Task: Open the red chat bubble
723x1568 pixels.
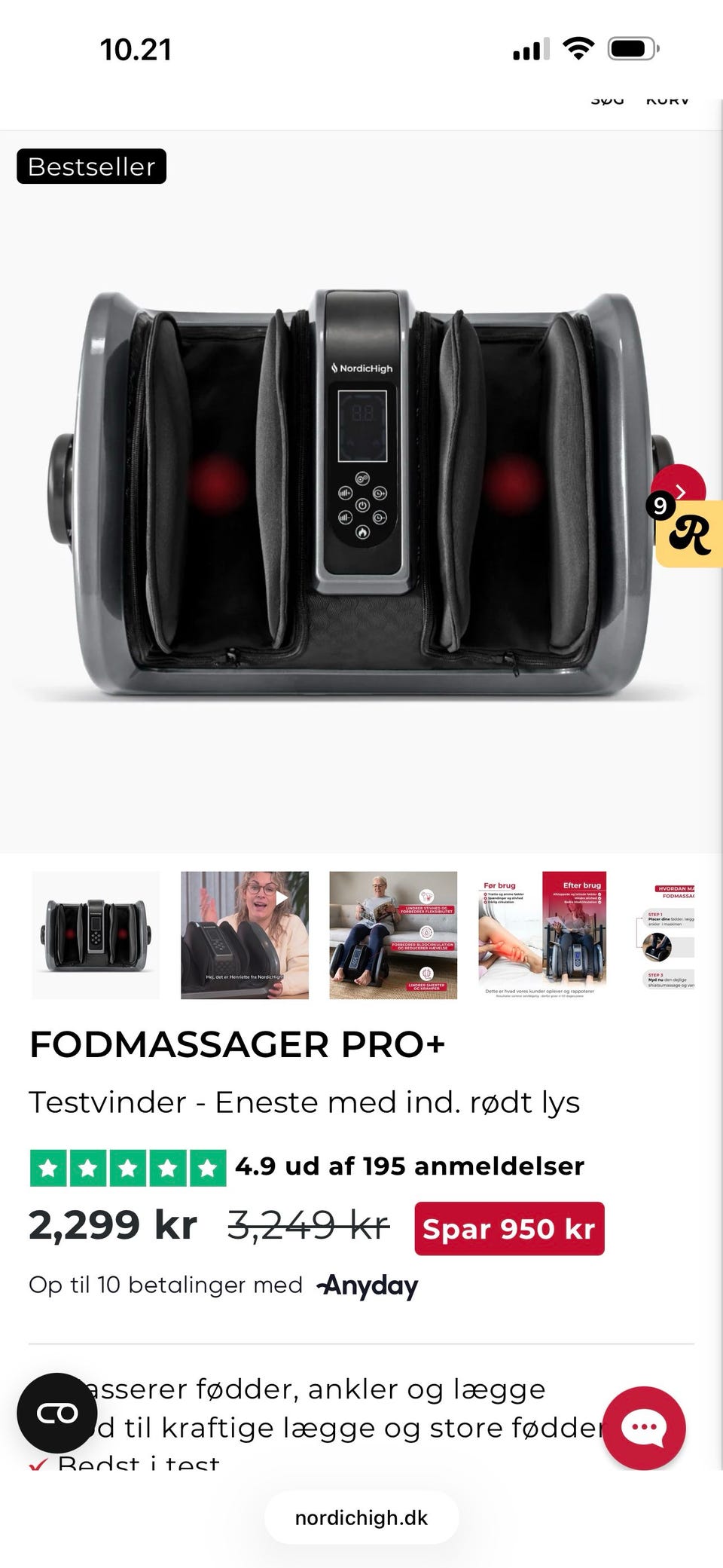Action: (644, 1428)
